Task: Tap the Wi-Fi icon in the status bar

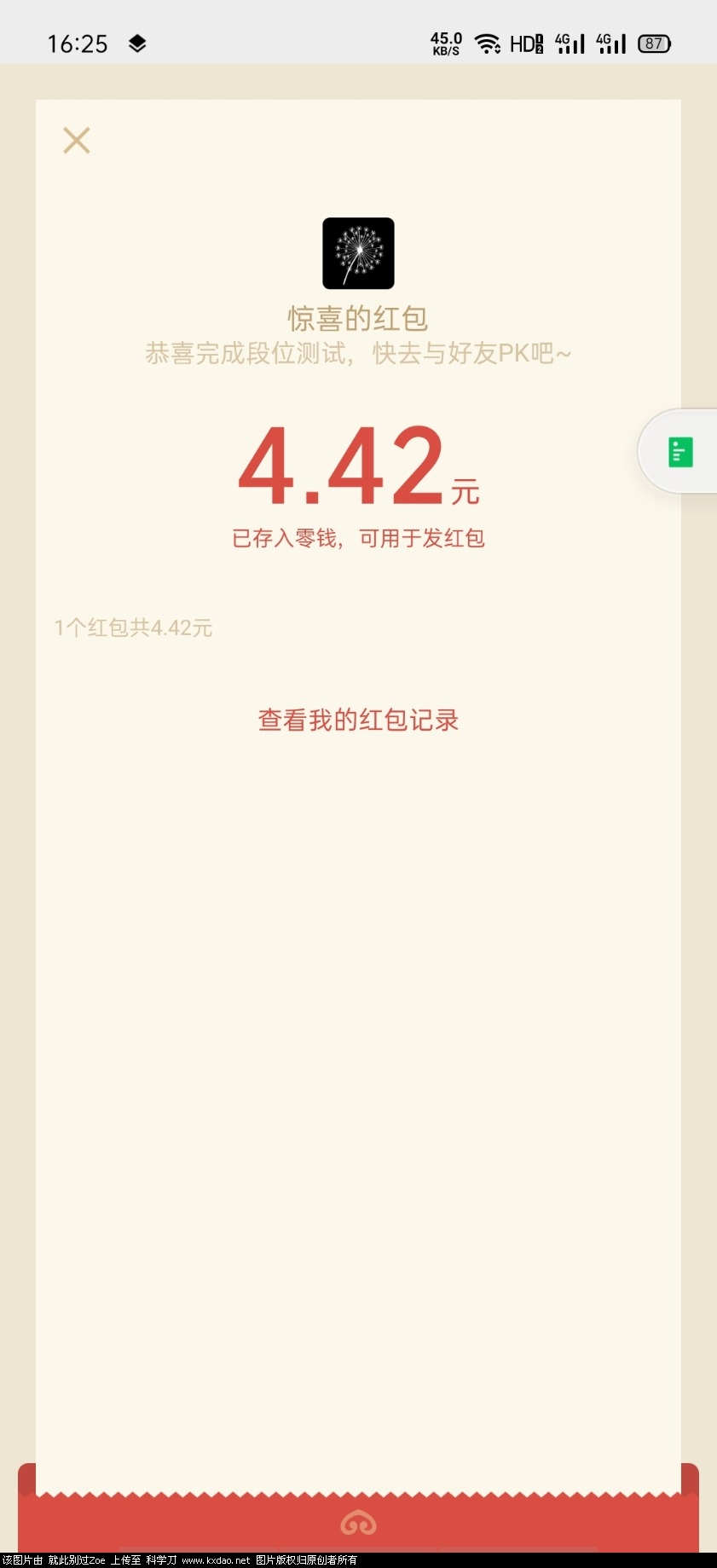Action: tap(488, 43)
